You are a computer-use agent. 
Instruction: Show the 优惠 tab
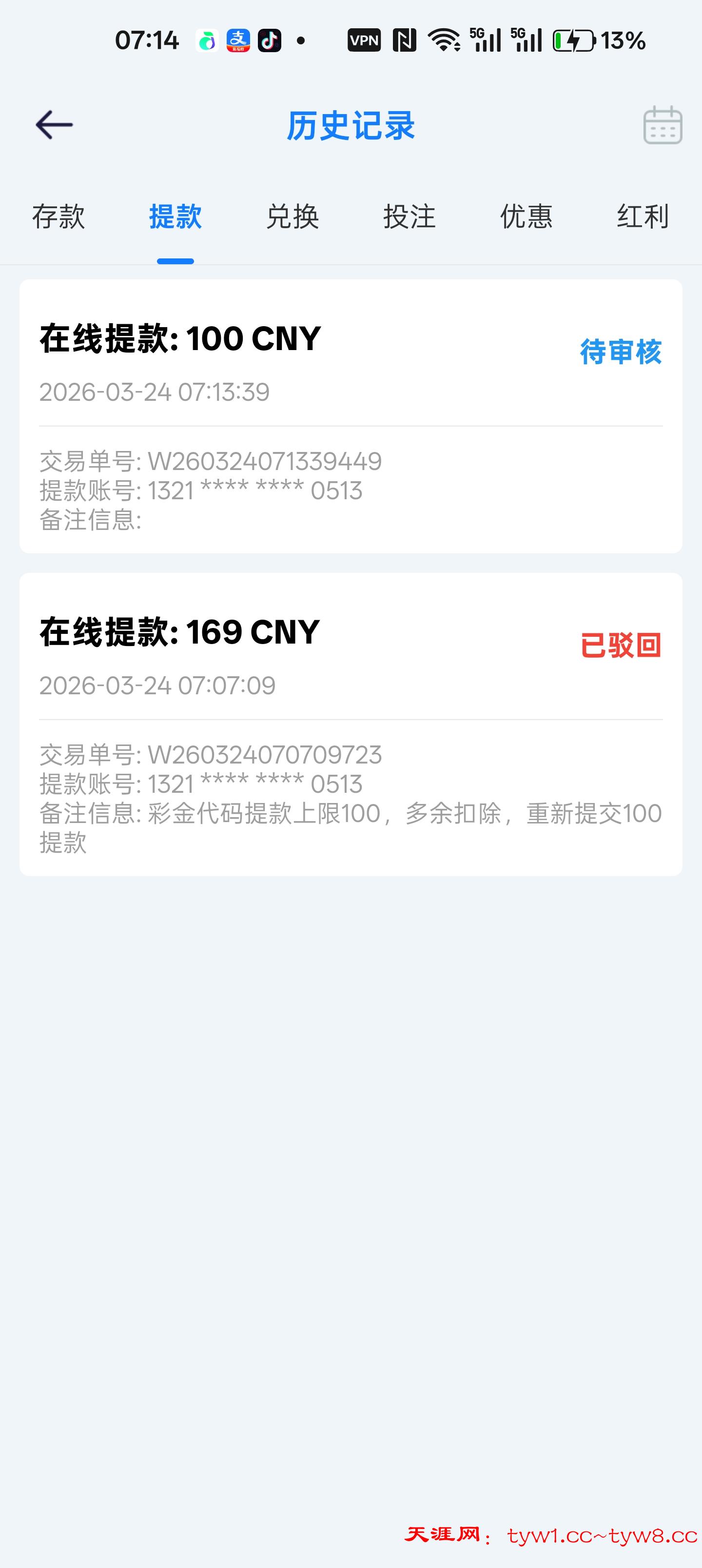coord(526,216)
